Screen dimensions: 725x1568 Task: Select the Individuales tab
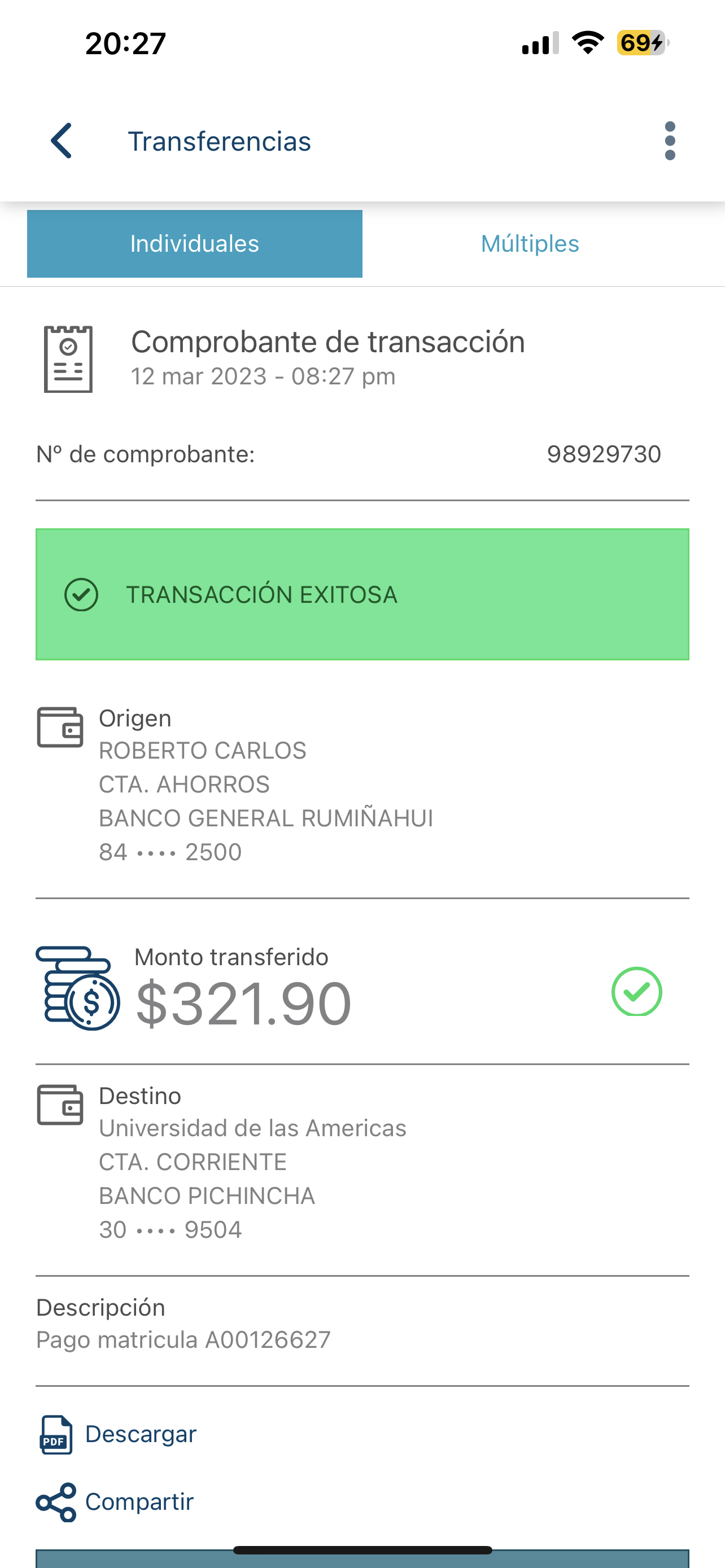[x=195, y=243]
